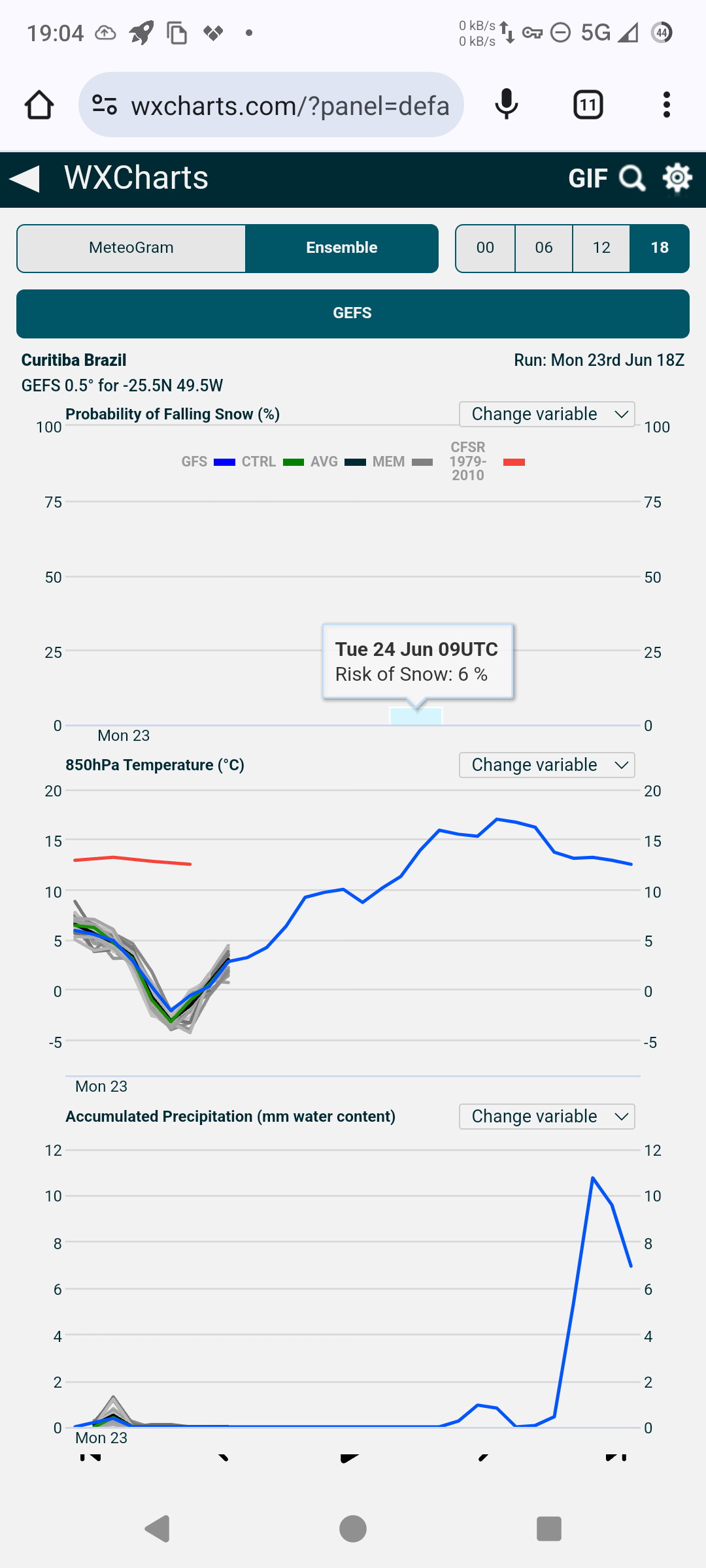Open the browser overflow menu
Image resolution: width=706 pixels, height=1568 pixels.
pyautogui.click(x=666, y=105)
